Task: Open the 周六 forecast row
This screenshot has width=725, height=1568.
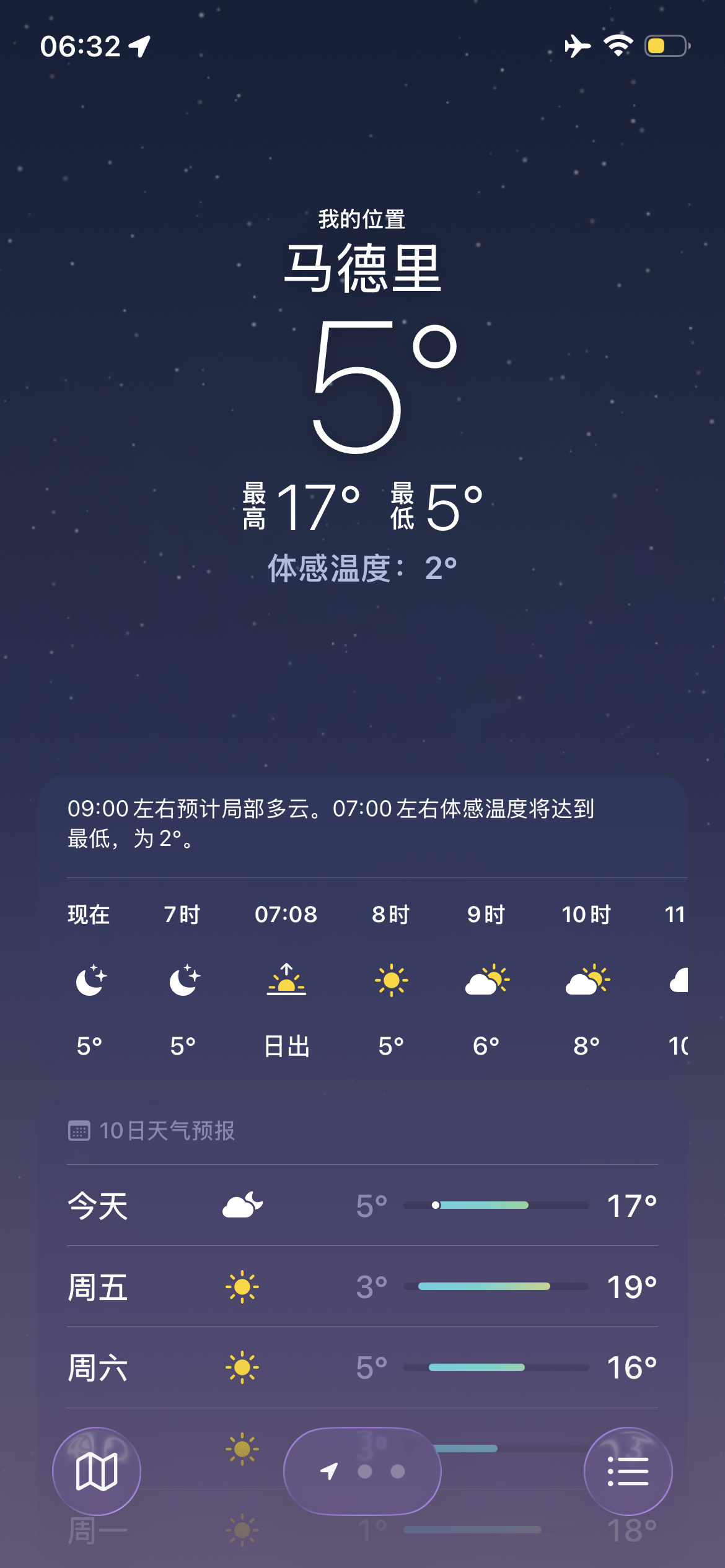Action: 362,1367
